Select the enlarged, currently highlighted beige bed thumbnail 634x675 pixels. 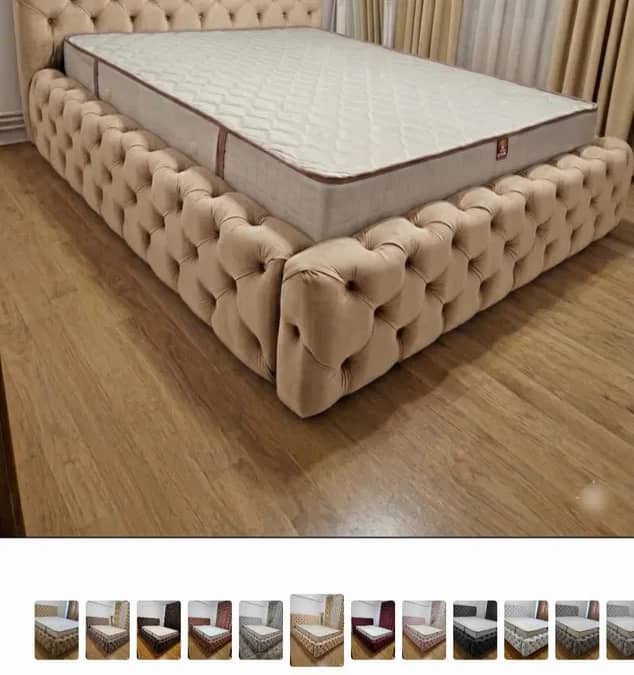[317, 630]
